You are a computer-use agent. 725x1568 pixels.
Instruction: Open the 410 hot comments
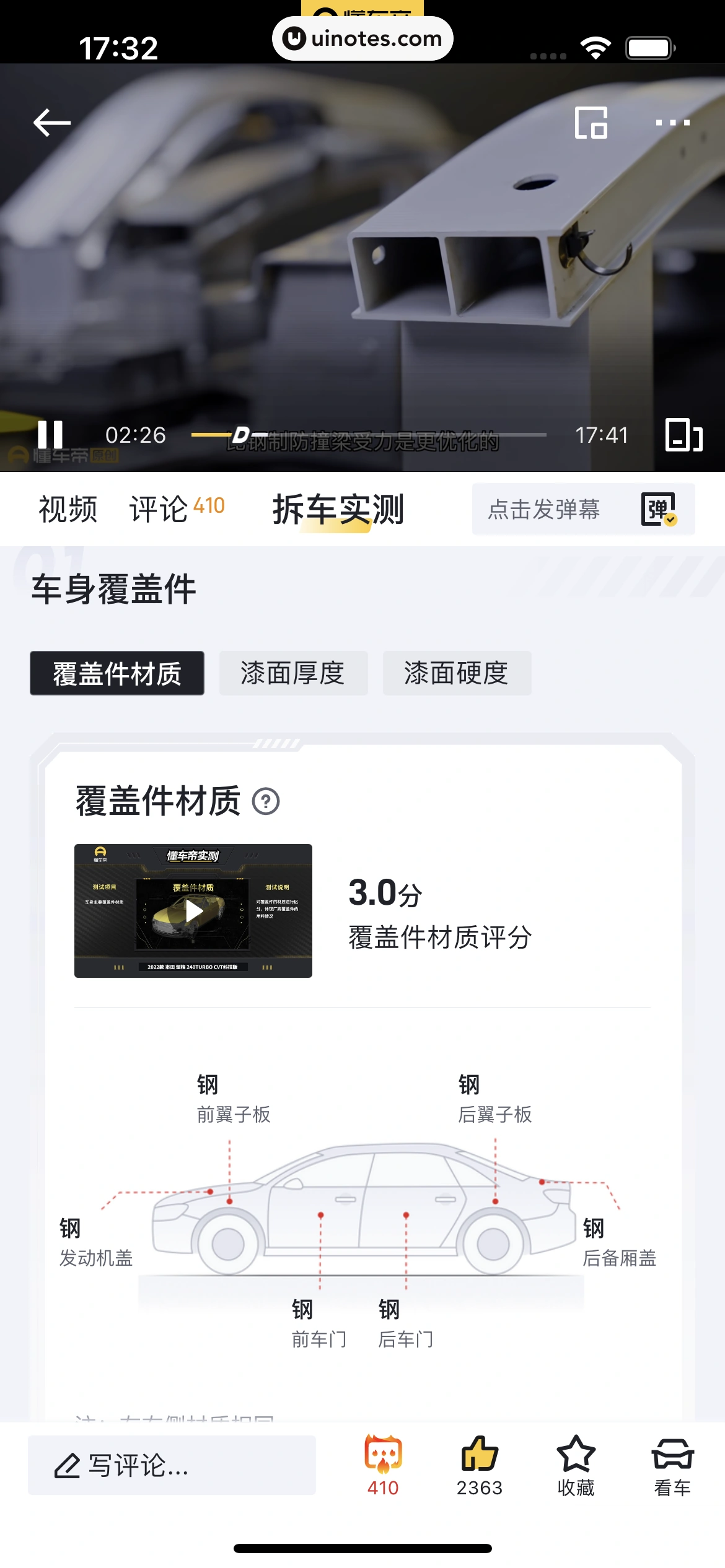click(383, 1464)
